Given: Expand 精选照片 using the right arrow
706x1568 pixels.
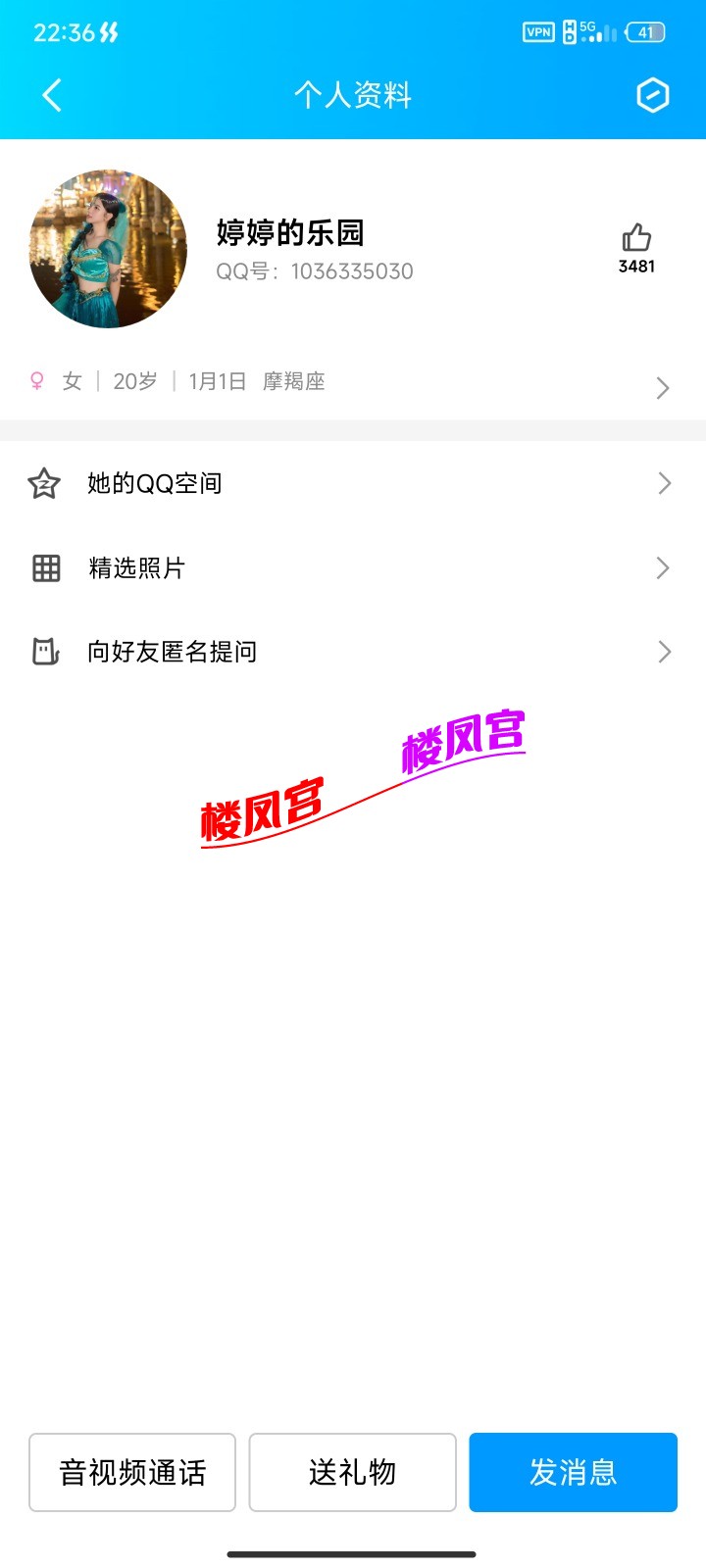Looking at the screenshot, I should pyautogui.click(x=663, y=566).
